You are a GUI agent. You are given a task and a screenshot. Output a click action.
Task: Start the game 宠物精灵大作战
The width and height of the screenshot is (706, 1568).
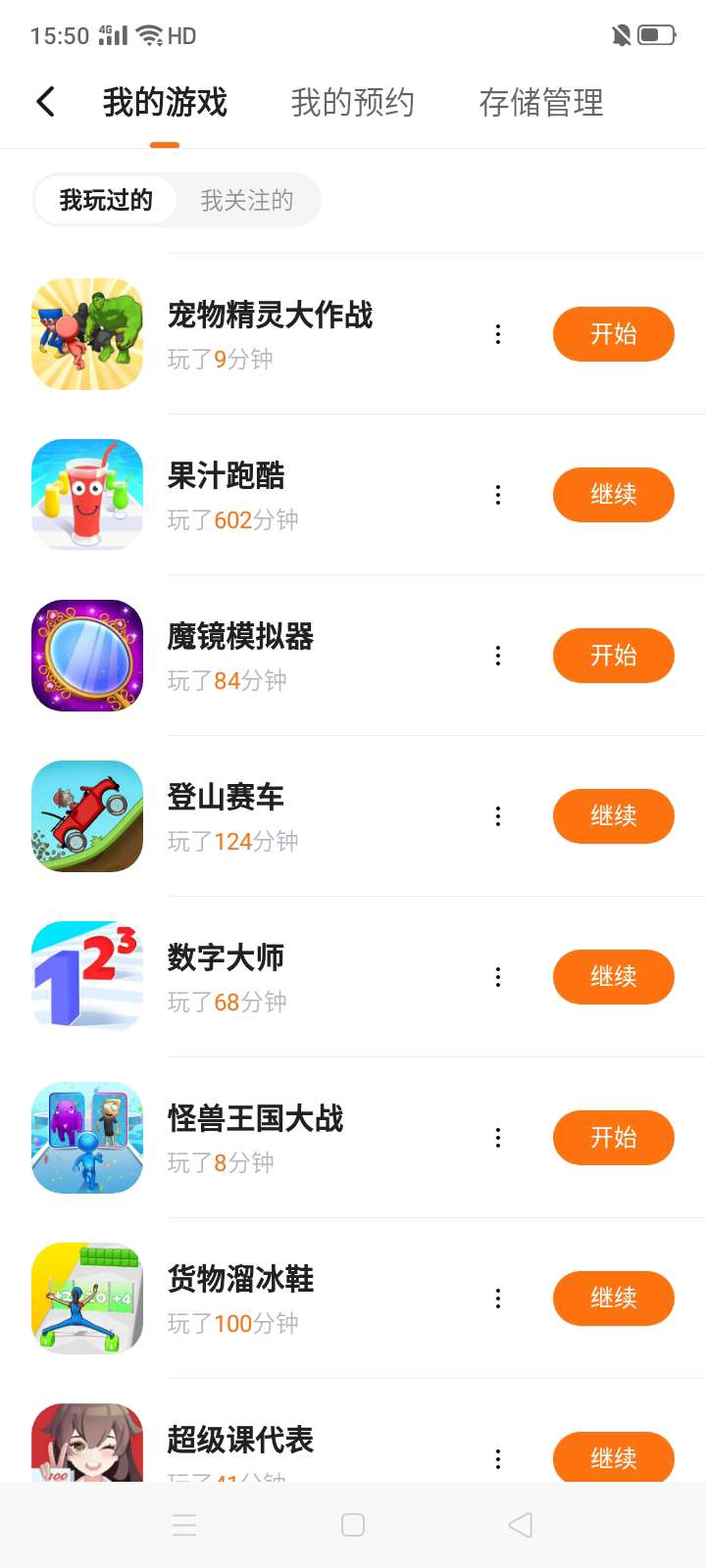click(613, 334)
